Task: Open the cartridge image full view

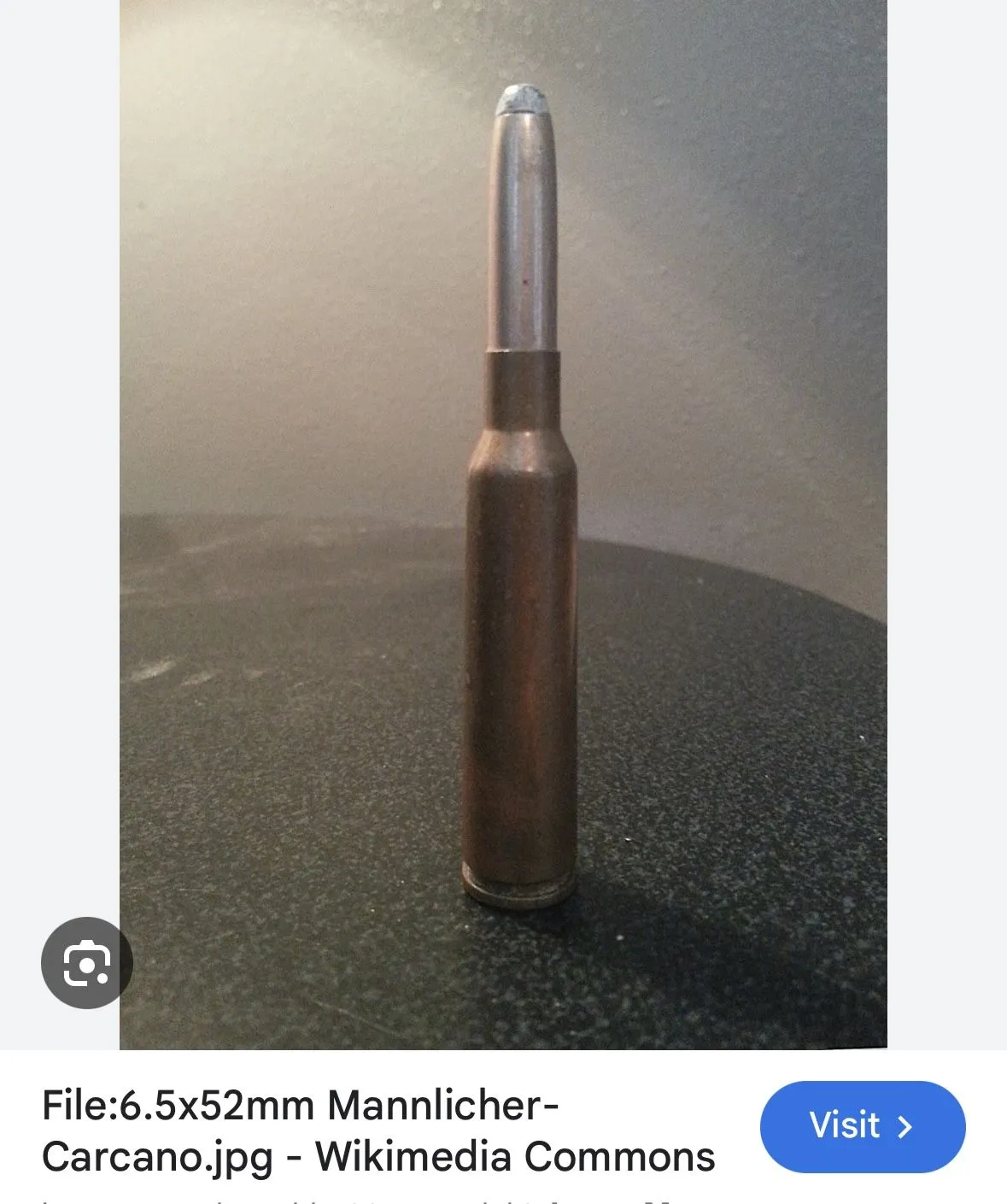Action: (x=503, y=525)
